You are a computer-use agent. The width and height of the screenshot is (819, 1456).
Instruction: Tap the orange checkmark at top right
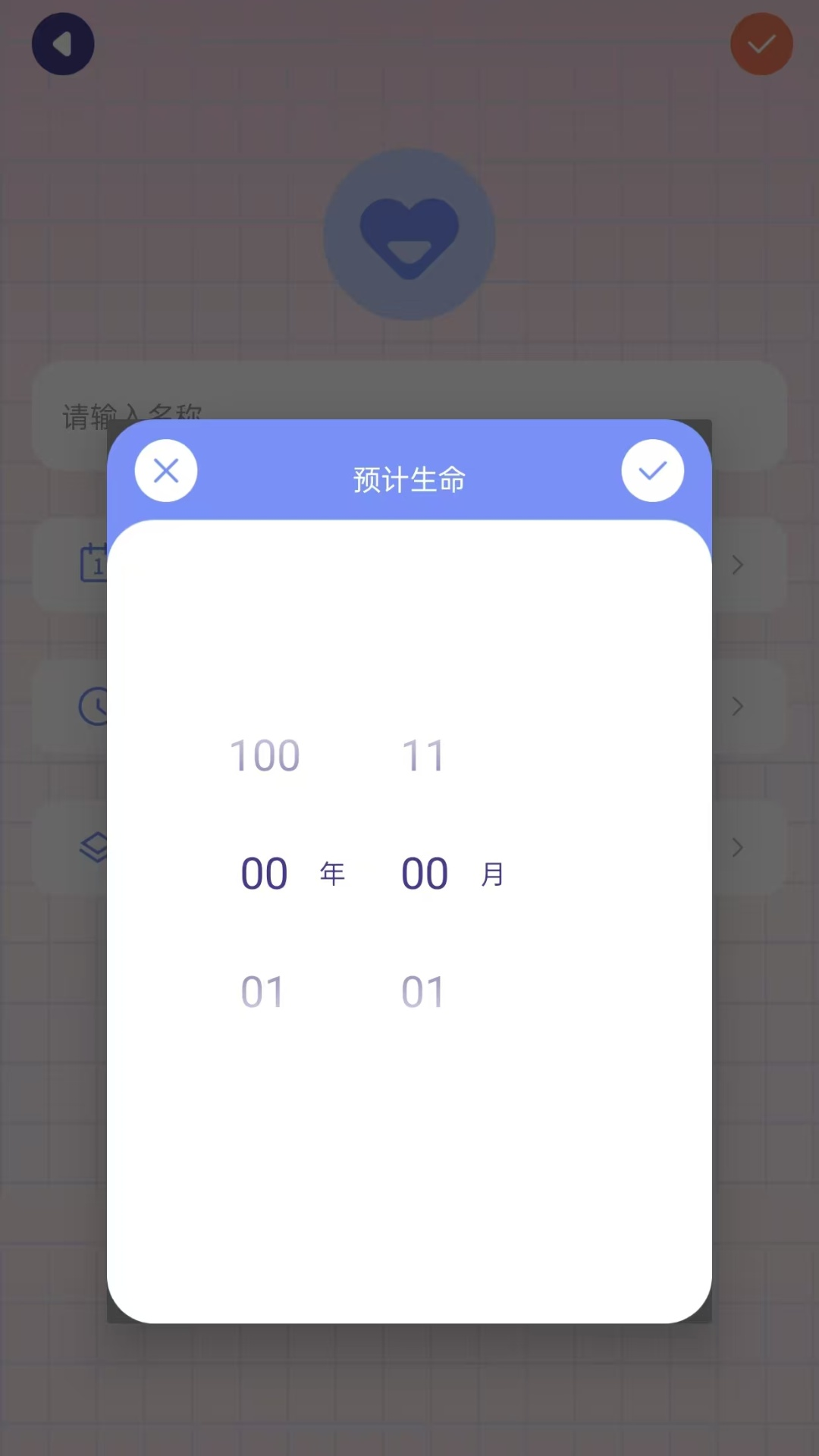pyautogui.click(x=761, y=43)
